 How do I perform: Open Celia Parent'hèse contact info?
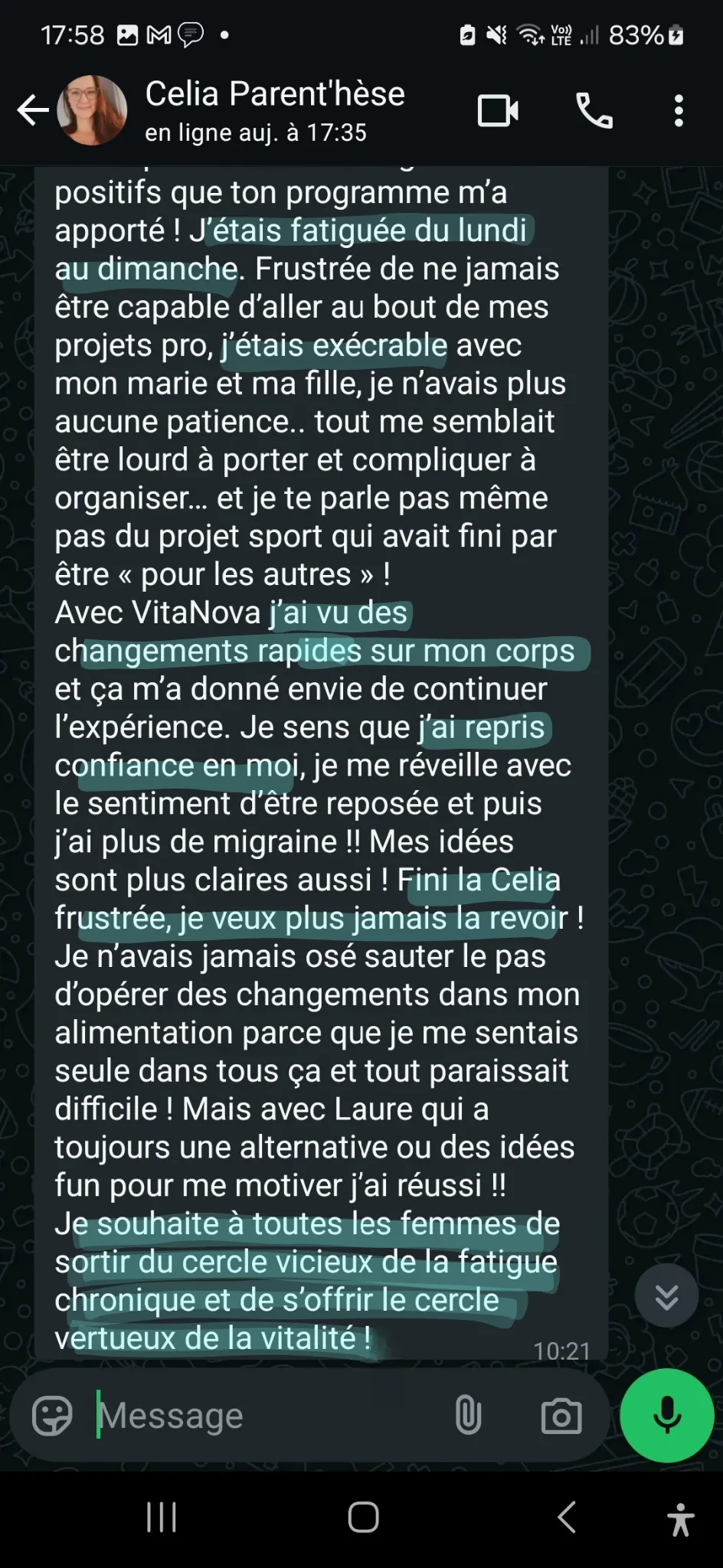pyautogui.click(x=275, y=110)
